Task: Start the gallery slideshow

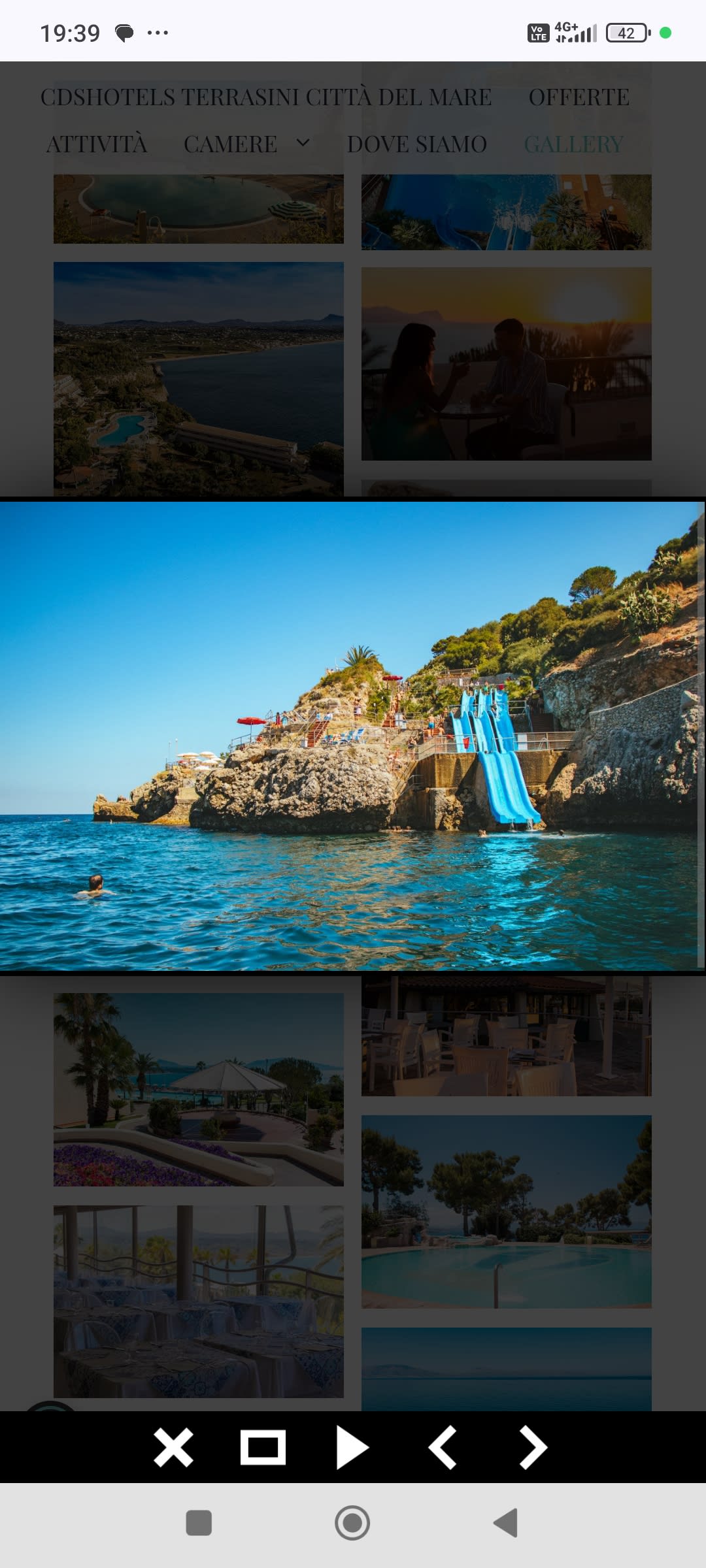Action: (x=352, y=1448)
